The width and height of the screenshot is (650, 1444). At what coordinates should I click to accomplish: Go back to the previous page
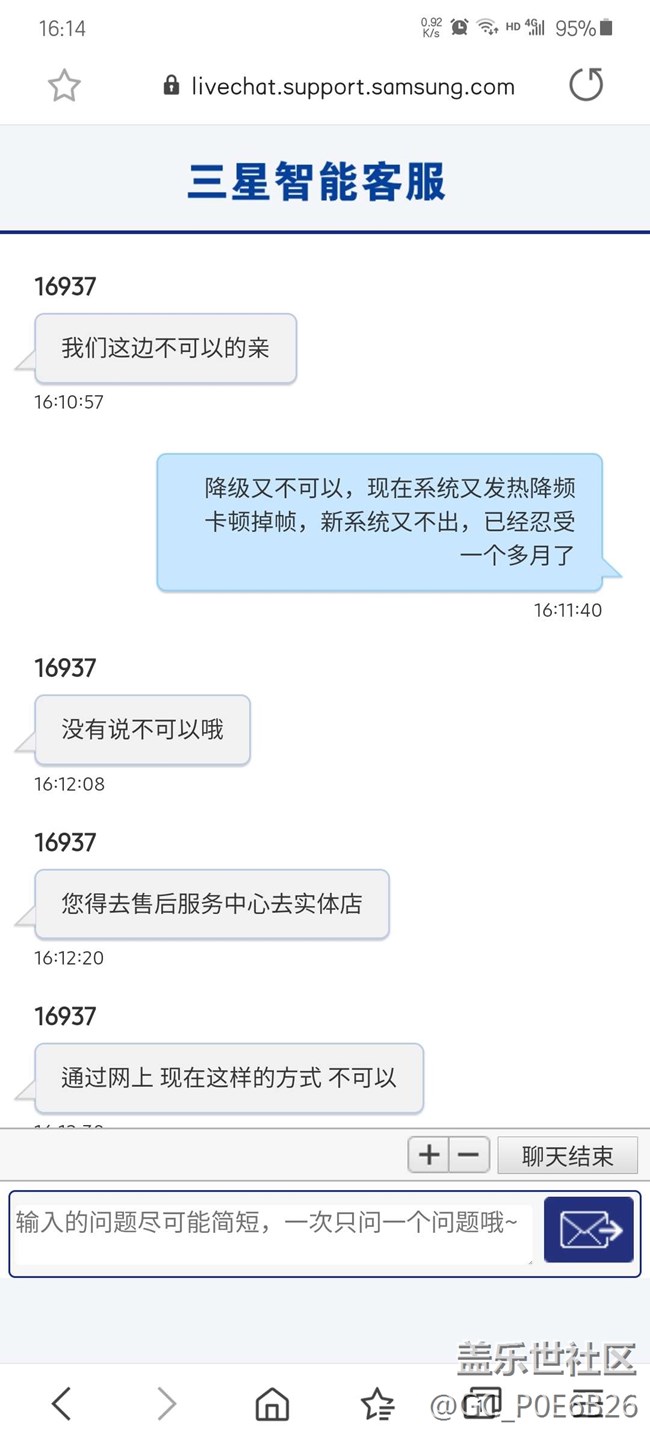pos(62,1404)
